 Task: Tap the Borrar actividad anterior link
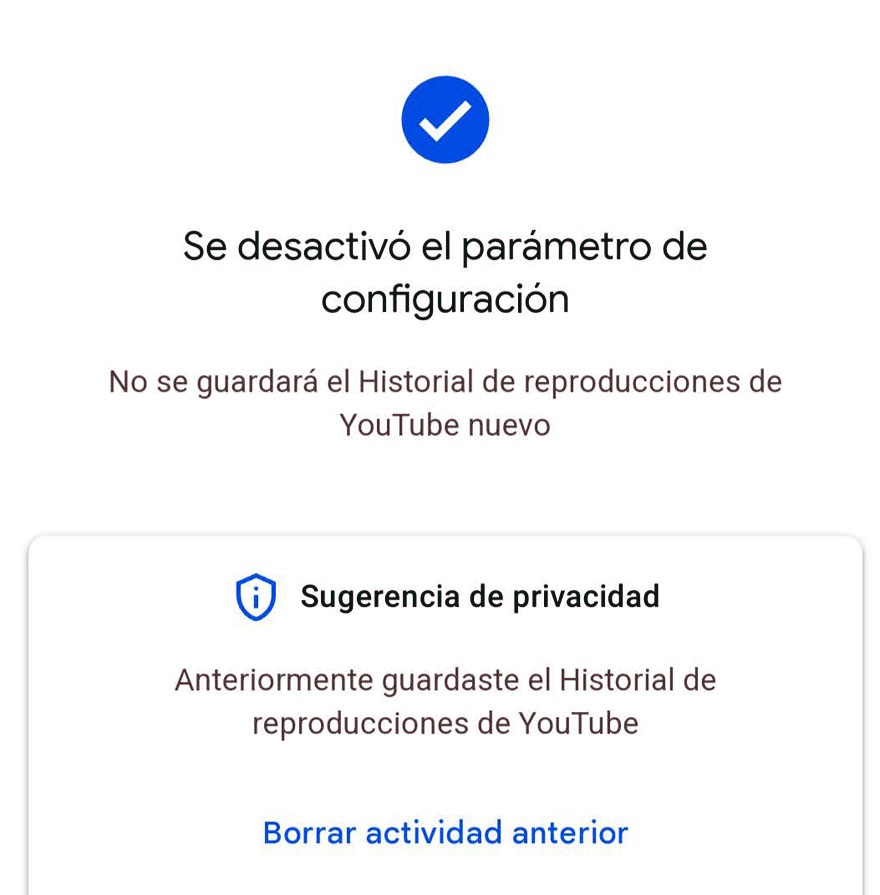click(445, 832)
